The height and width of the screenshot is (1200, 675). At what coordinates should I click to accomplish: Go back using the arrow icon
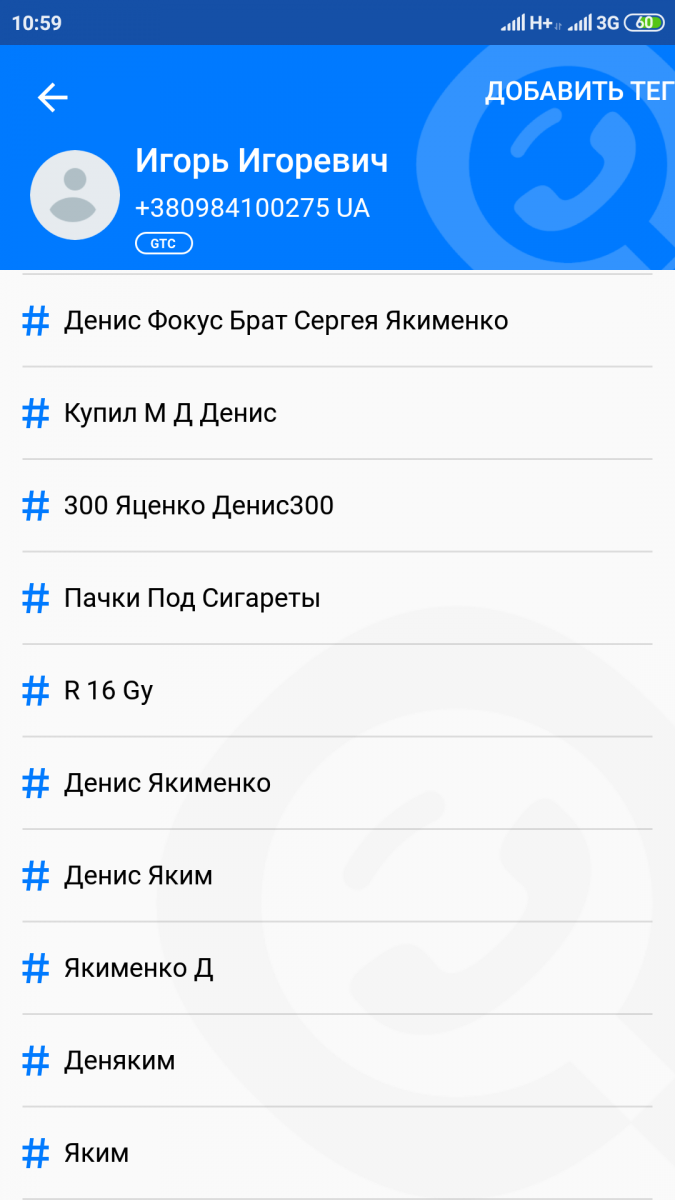52,97
